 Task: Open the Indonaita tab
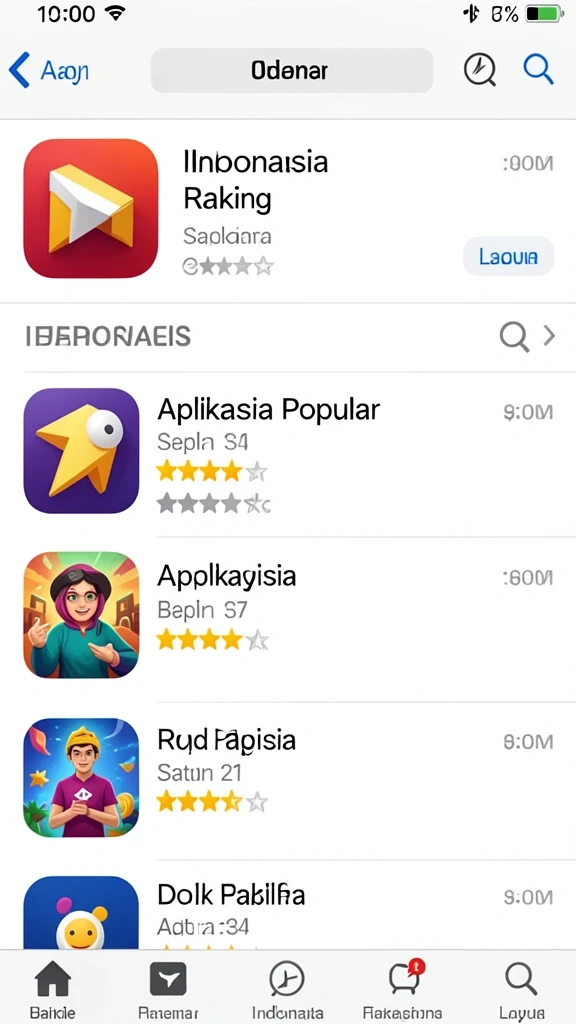coord(287,989)
